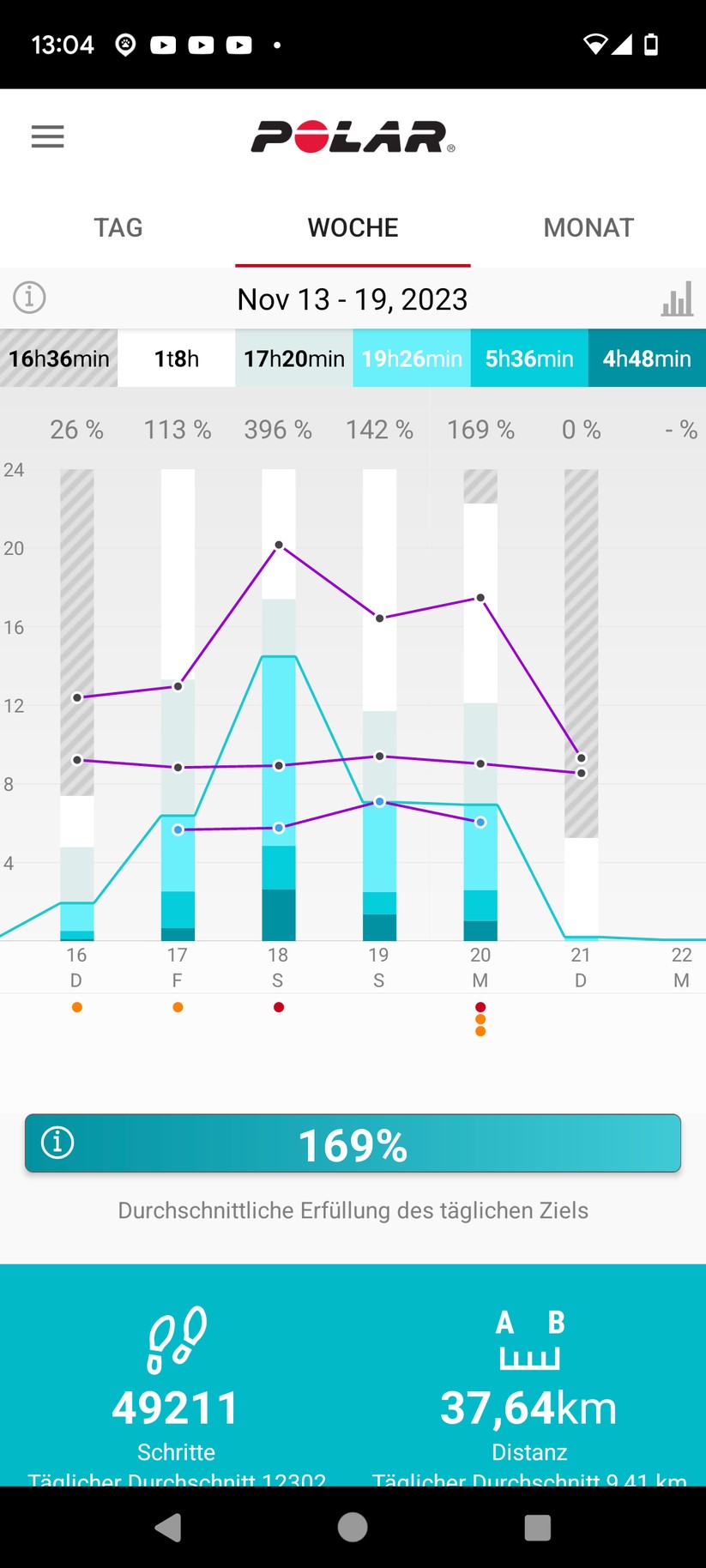706x1568 pixels.
Task: Open the date range Nov 13 - 19, 2023
Action: coord(353,299)
